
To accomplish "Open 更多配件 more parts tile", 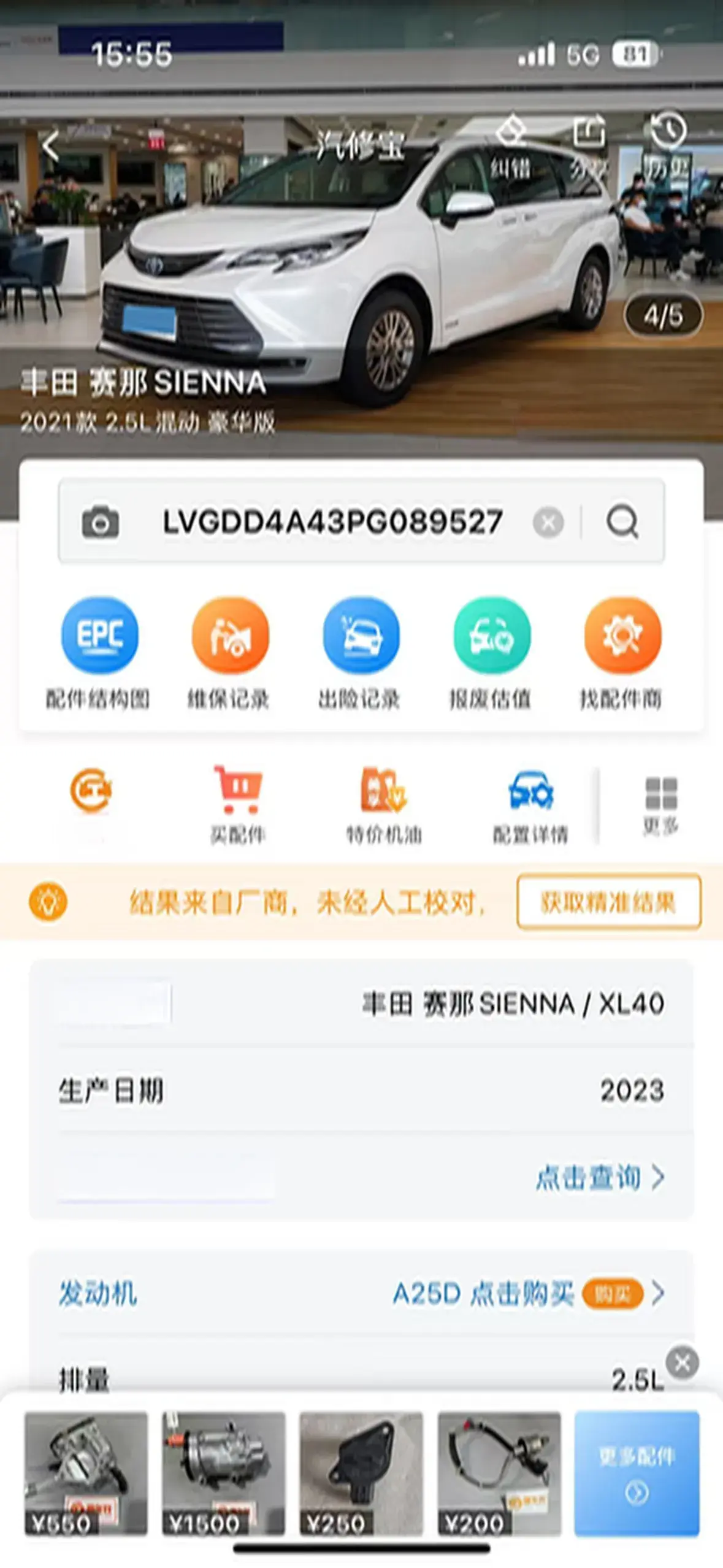I will [637, 1474].
